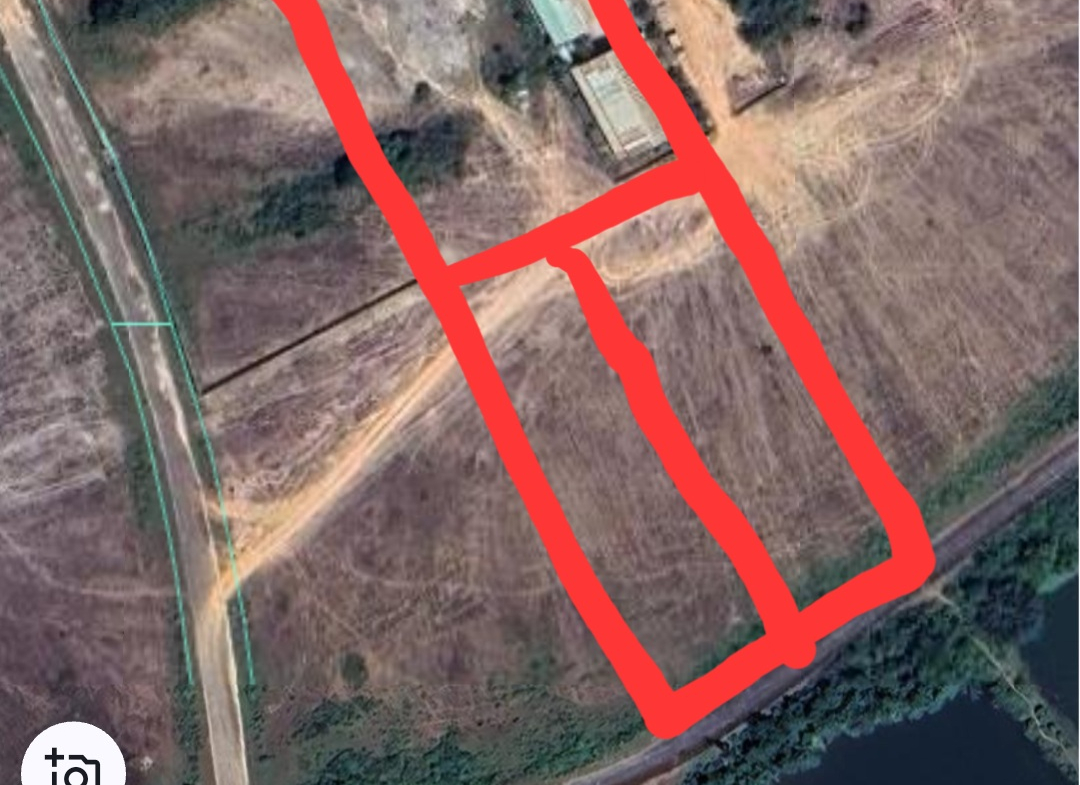This screenshot has width=1080, height=785.
Task: Tap the add photo camera button
Action: [x=73, y=764]
